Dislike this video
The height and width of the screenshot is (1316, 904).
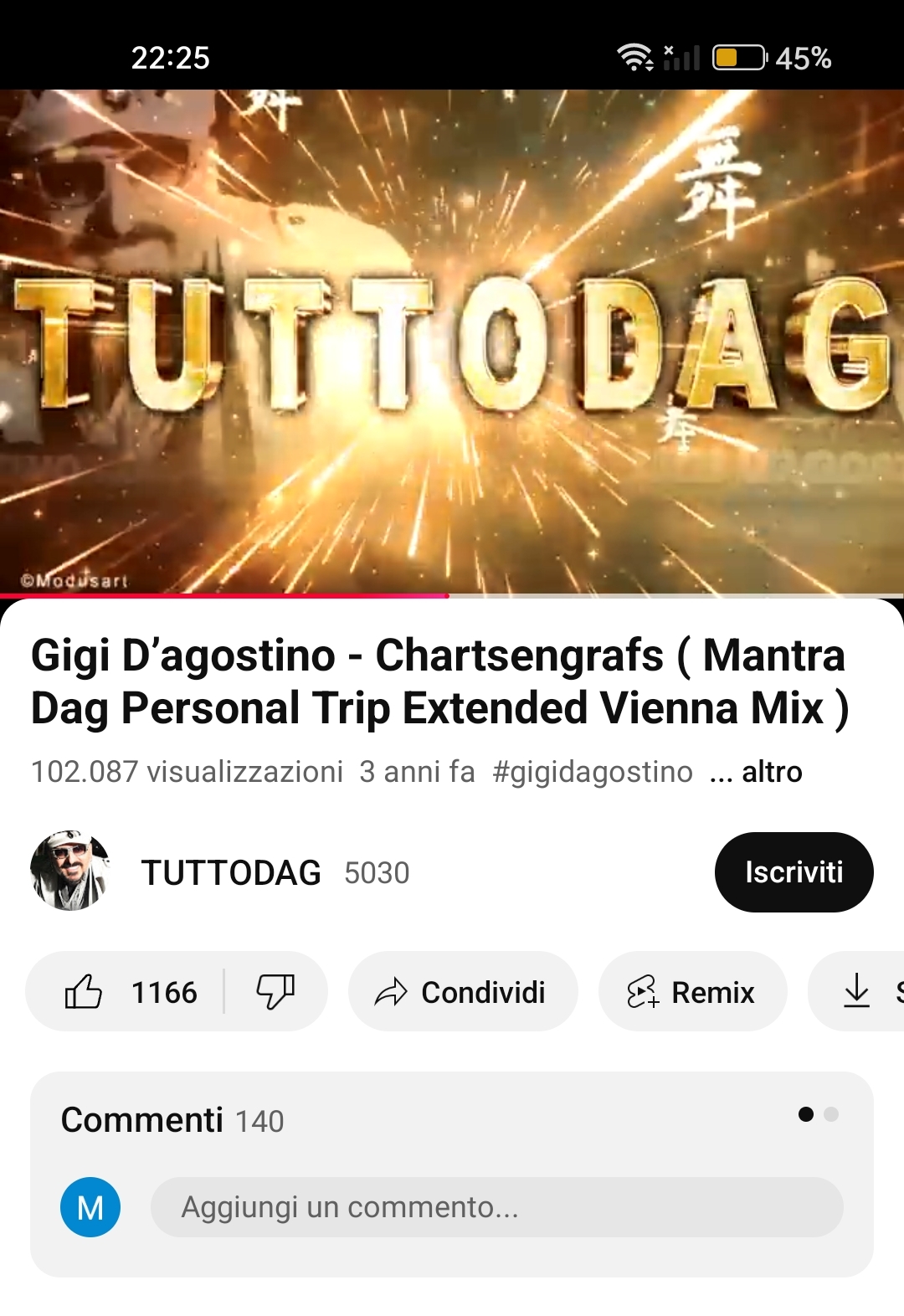275,992
